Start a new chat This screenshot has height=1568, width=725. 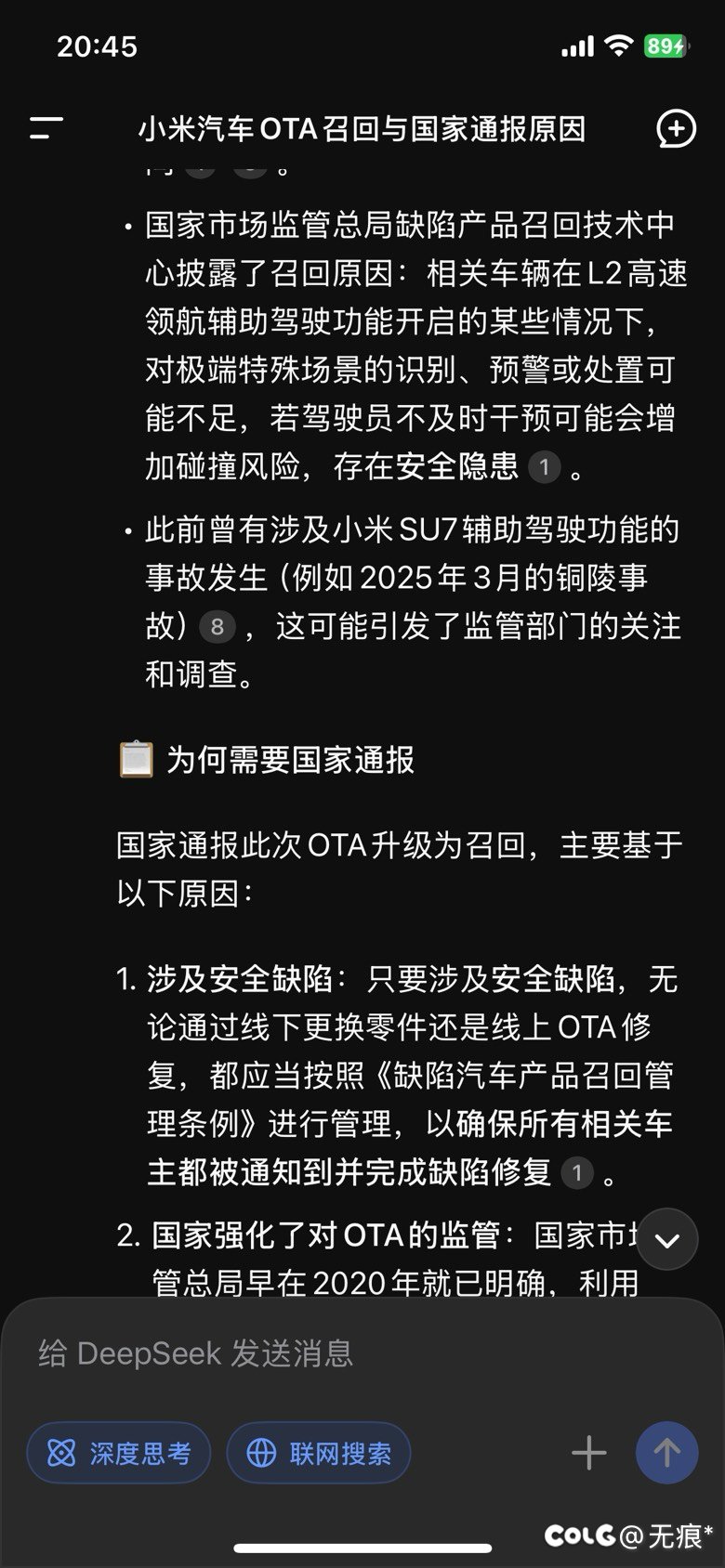[676, 128]
